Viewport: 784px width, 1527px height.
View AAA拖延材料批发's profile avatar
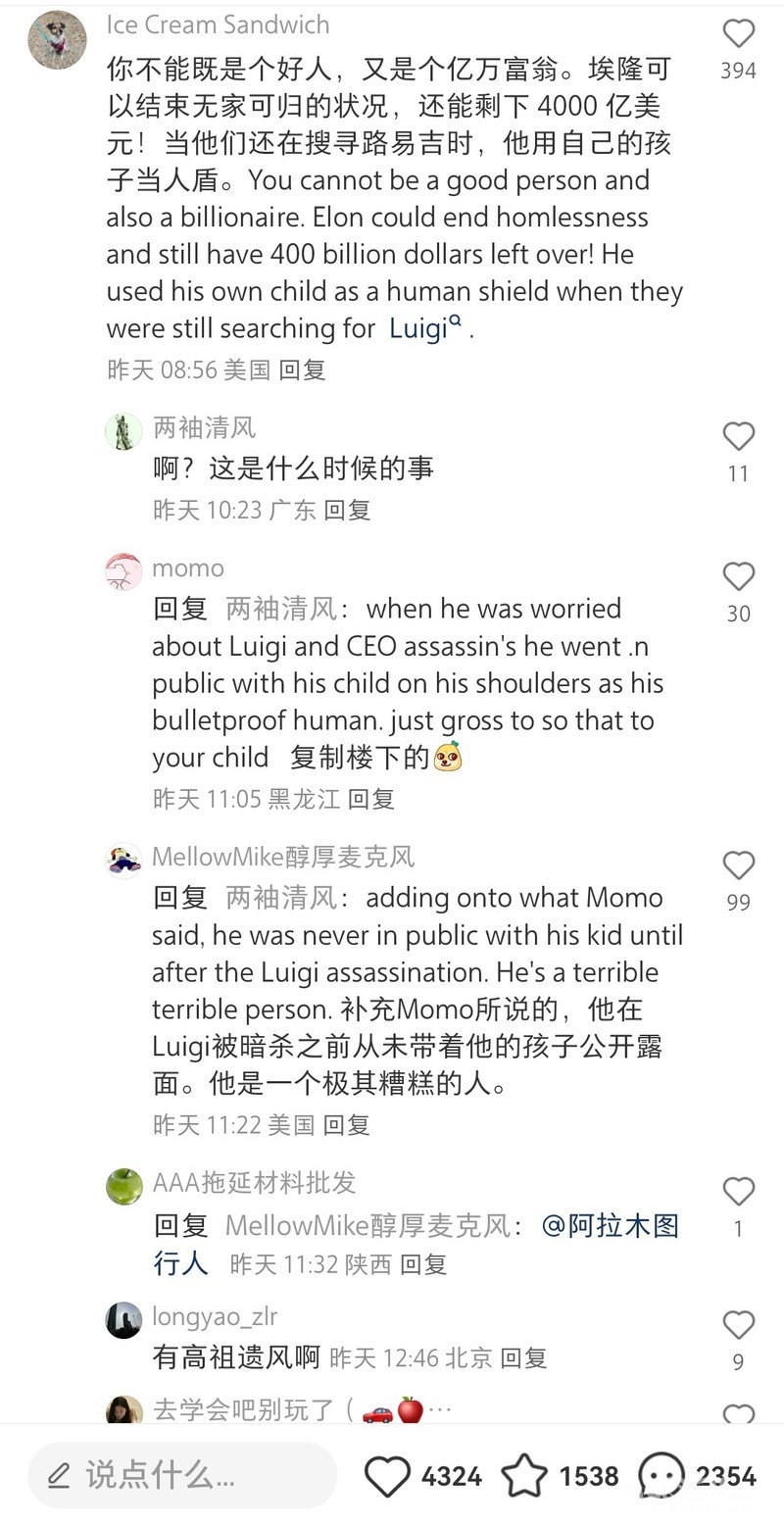click(x=123, y=1186)
